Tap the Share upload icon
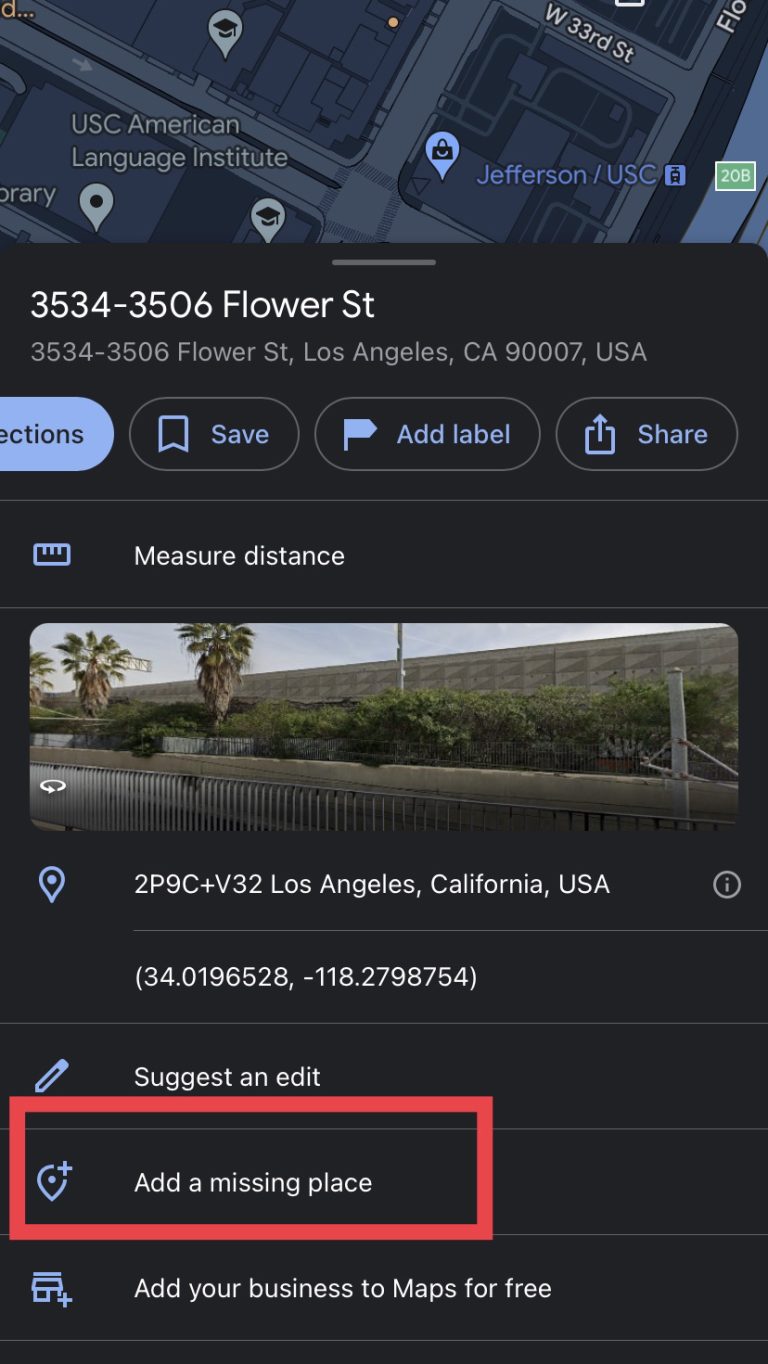 tap(598, 434)
